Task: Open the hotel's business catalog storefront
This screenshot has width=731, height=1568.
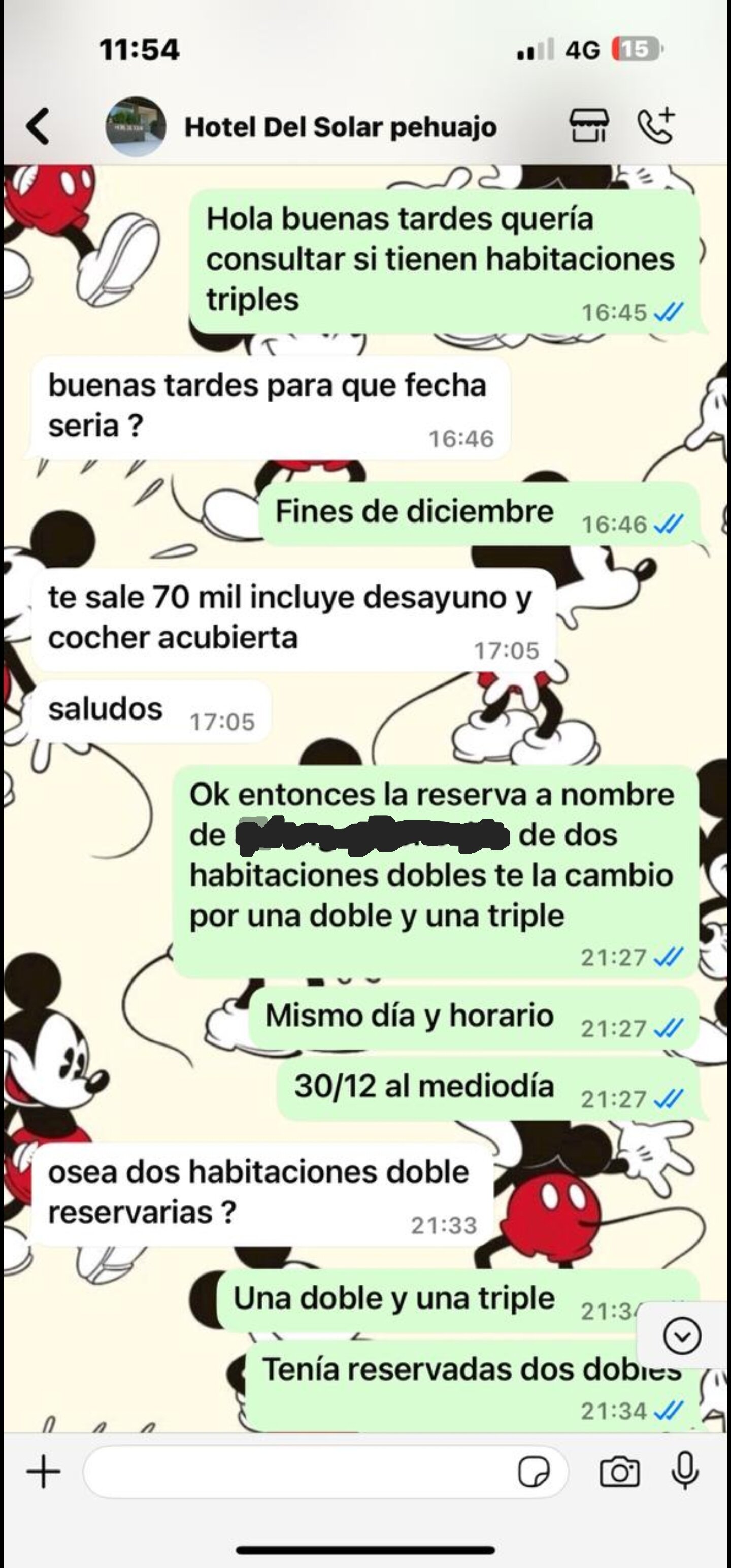Action: point(588,125)
